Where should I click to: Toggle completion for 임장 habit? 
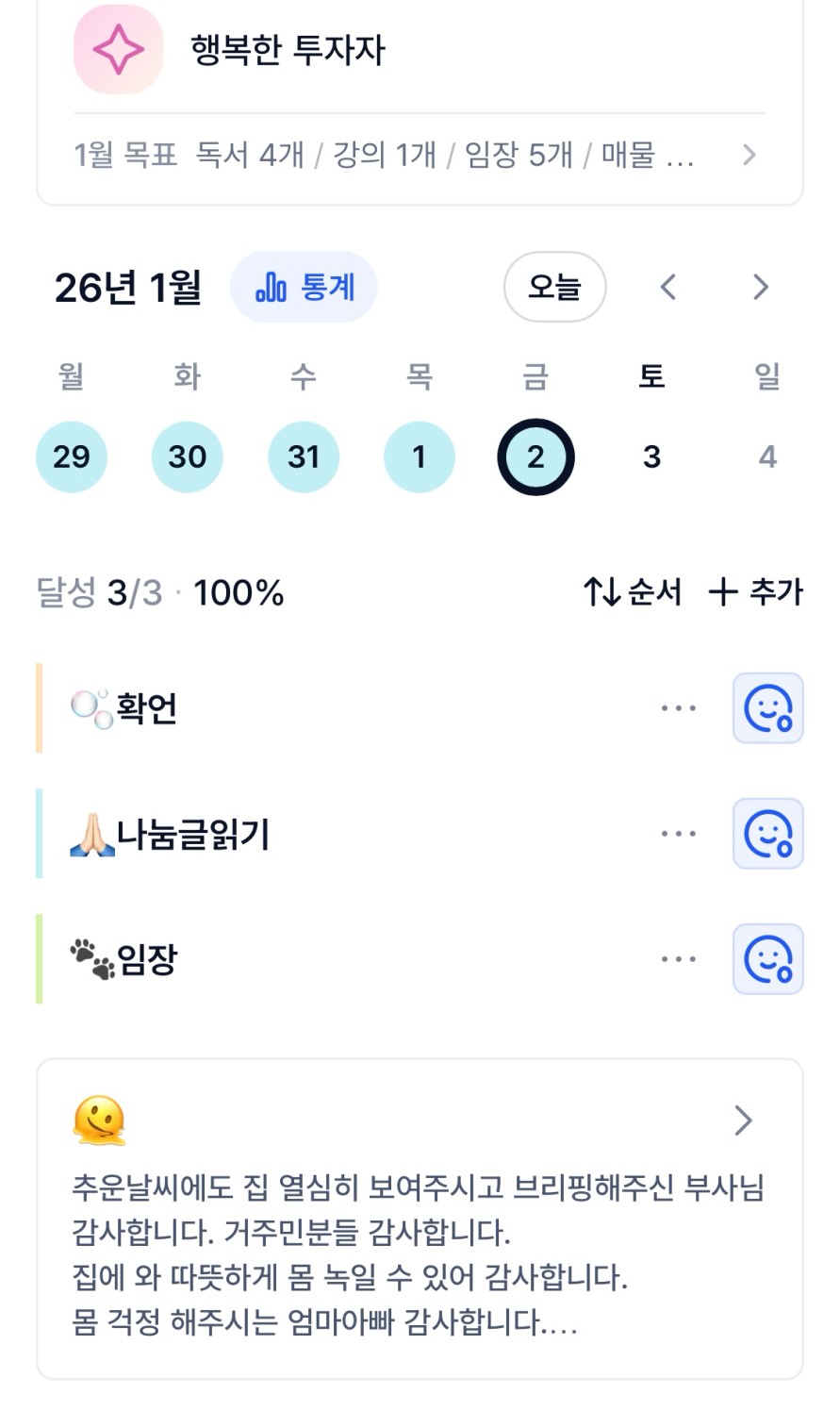(767, 959)
